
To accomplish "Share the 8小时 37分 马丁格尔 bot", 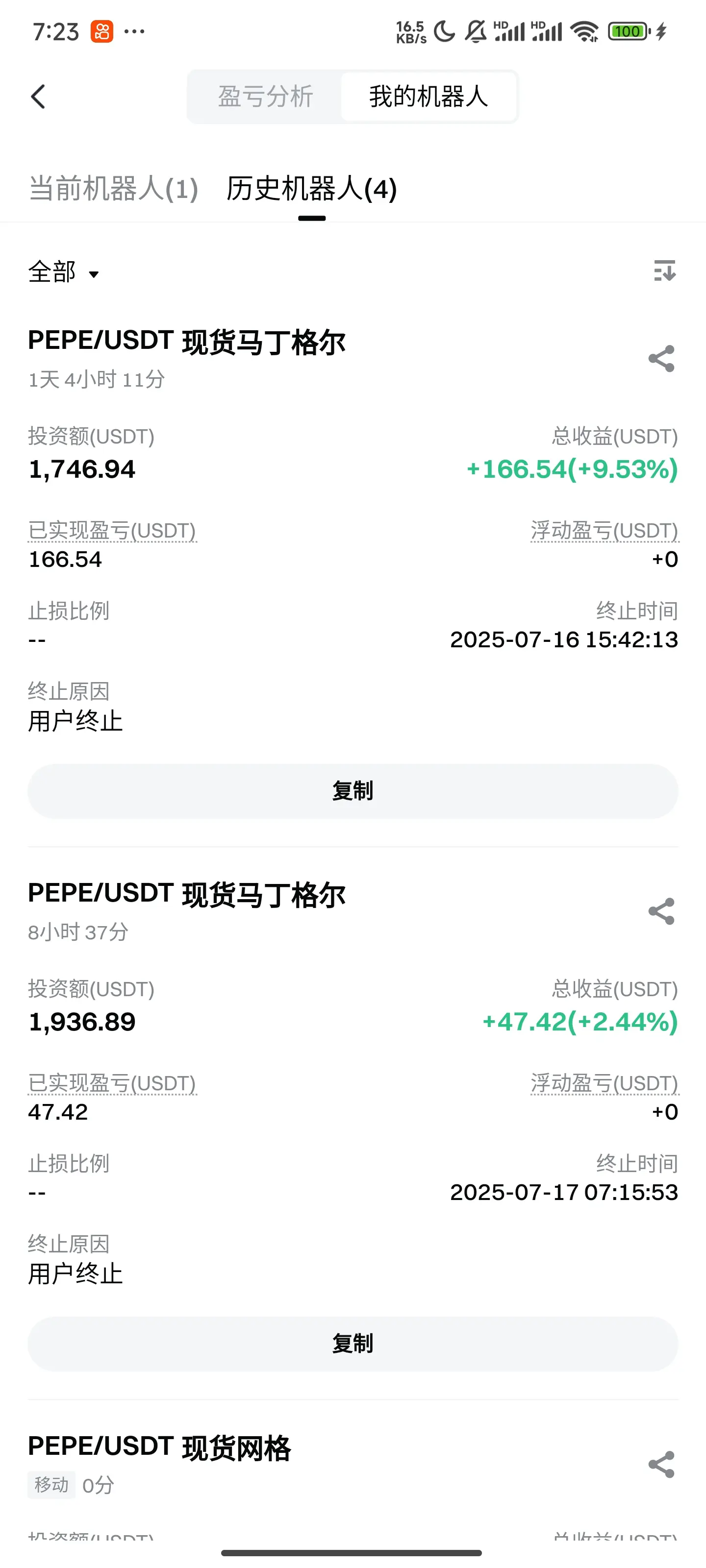I will (x=661, y=911).
